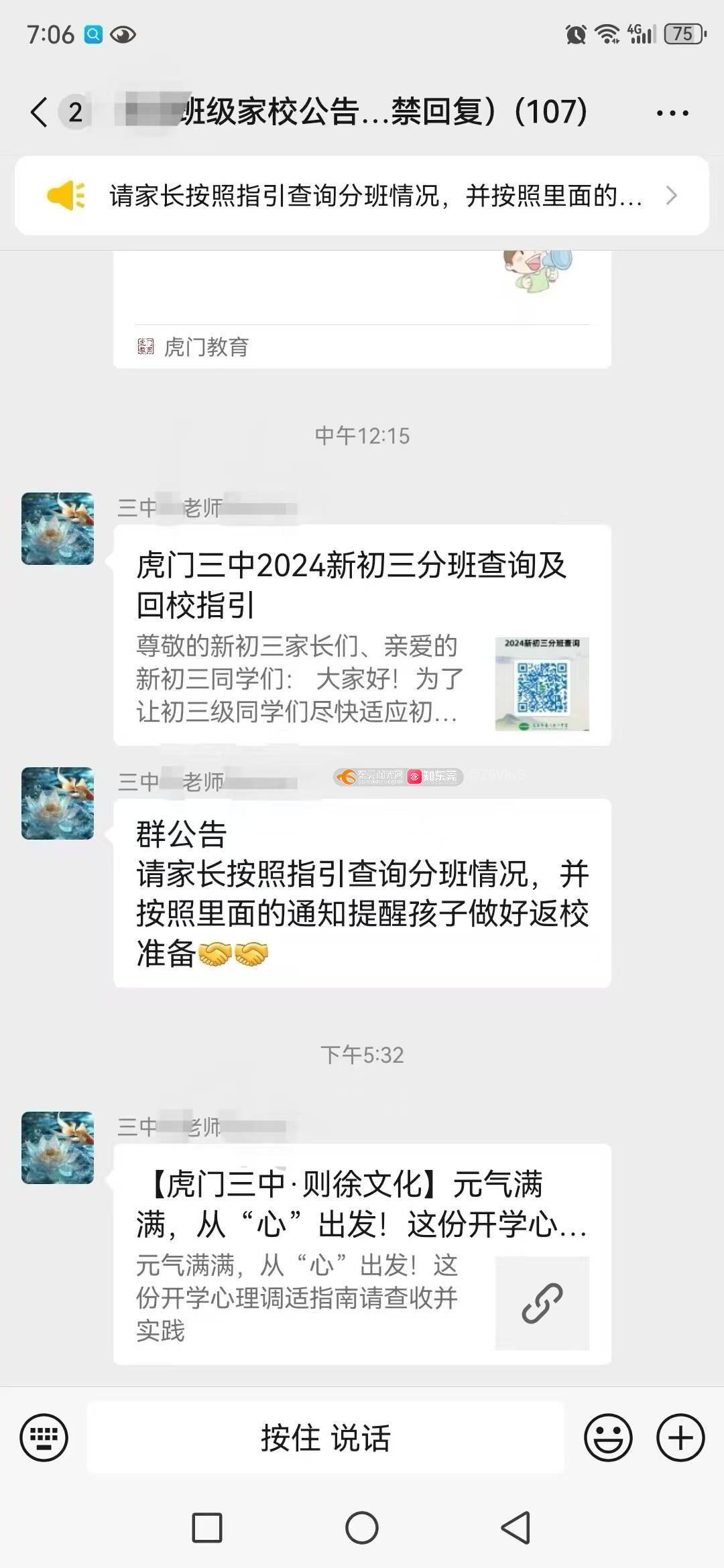
Task: Switch to keyboard text input
Action: [x=44, y=1437]
